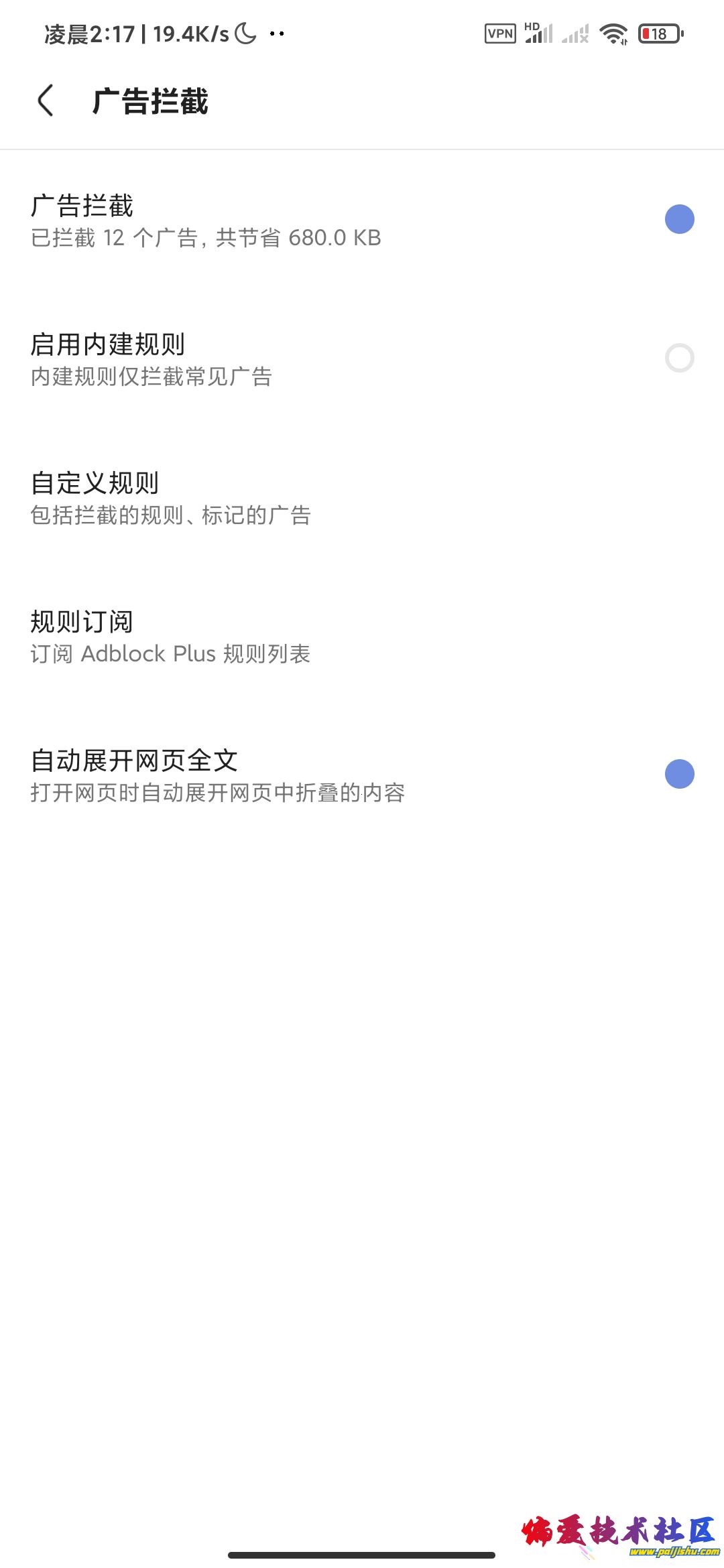Enable the 启用内建规则 built-in rules toggle

tap(679, 358)
